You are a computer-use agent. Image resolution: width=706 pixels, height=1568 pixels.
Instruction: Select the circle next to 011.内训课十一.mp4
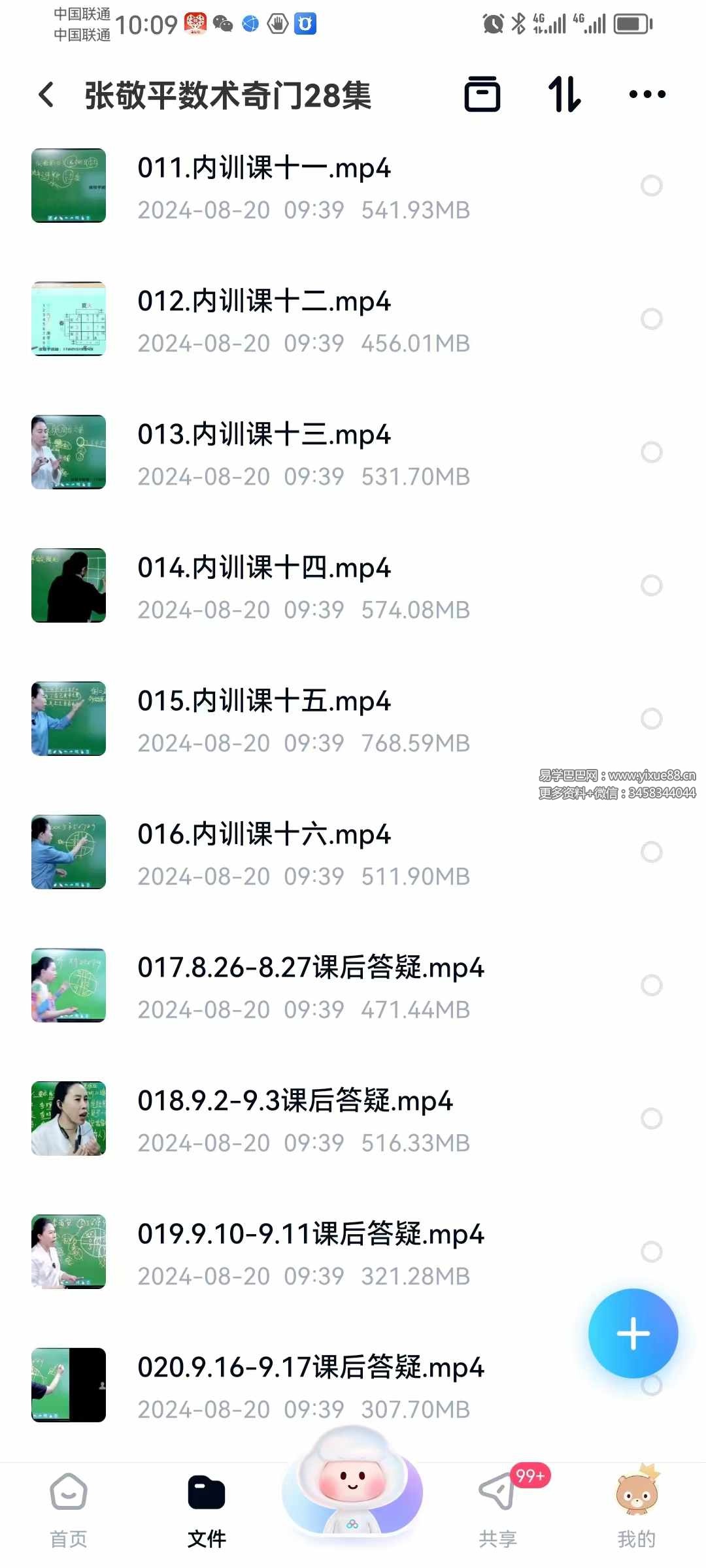pyautogui.click(x=652, y=186)
